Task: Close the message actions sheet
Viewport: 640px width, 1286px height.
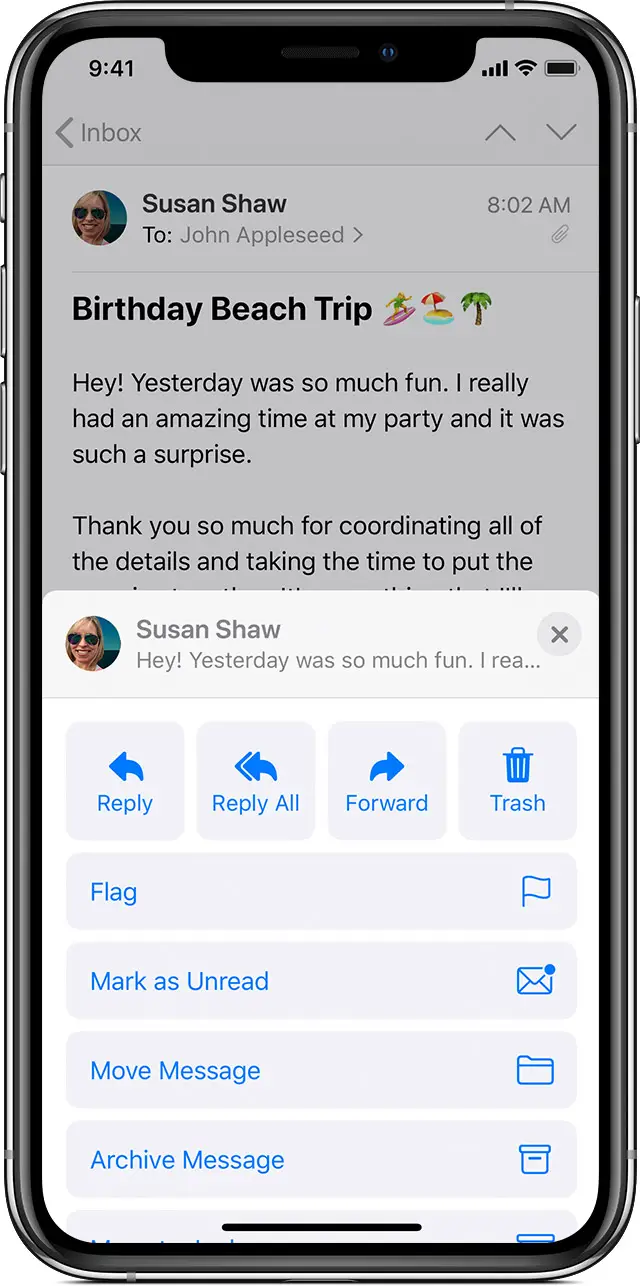Action: point(559,635)
